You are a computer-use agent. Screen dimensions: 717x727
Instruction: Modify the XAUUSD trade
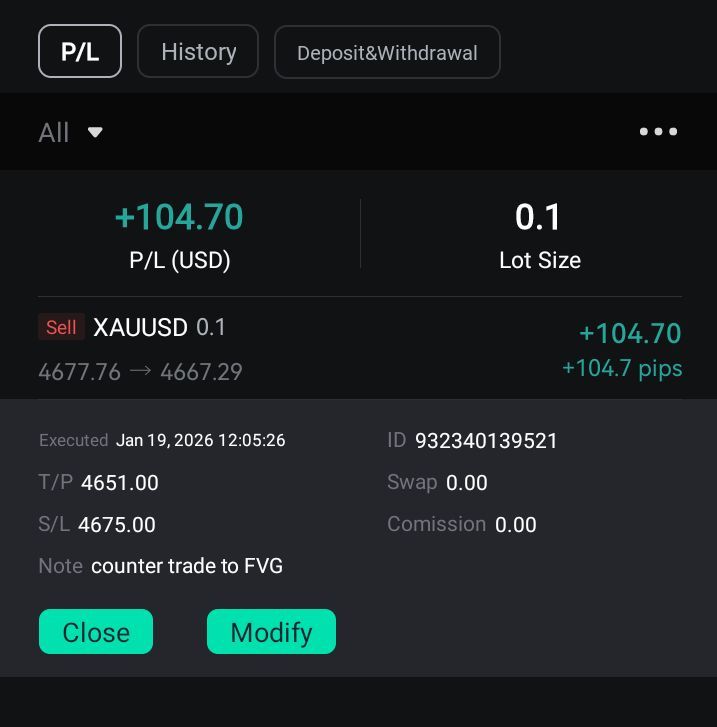click(x=271, y=632)
